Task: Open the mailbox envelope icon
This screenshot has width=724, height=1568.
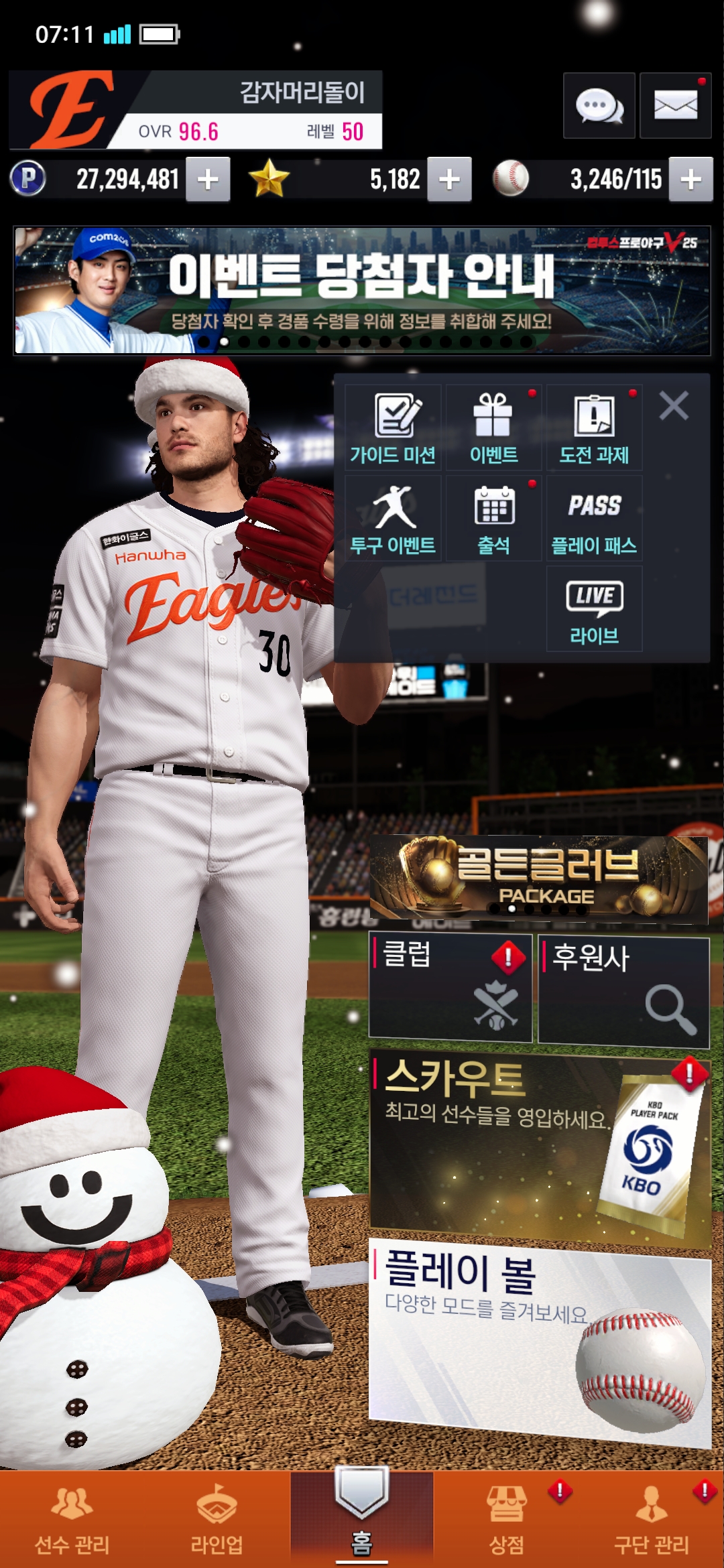Action: coord(675,106)
